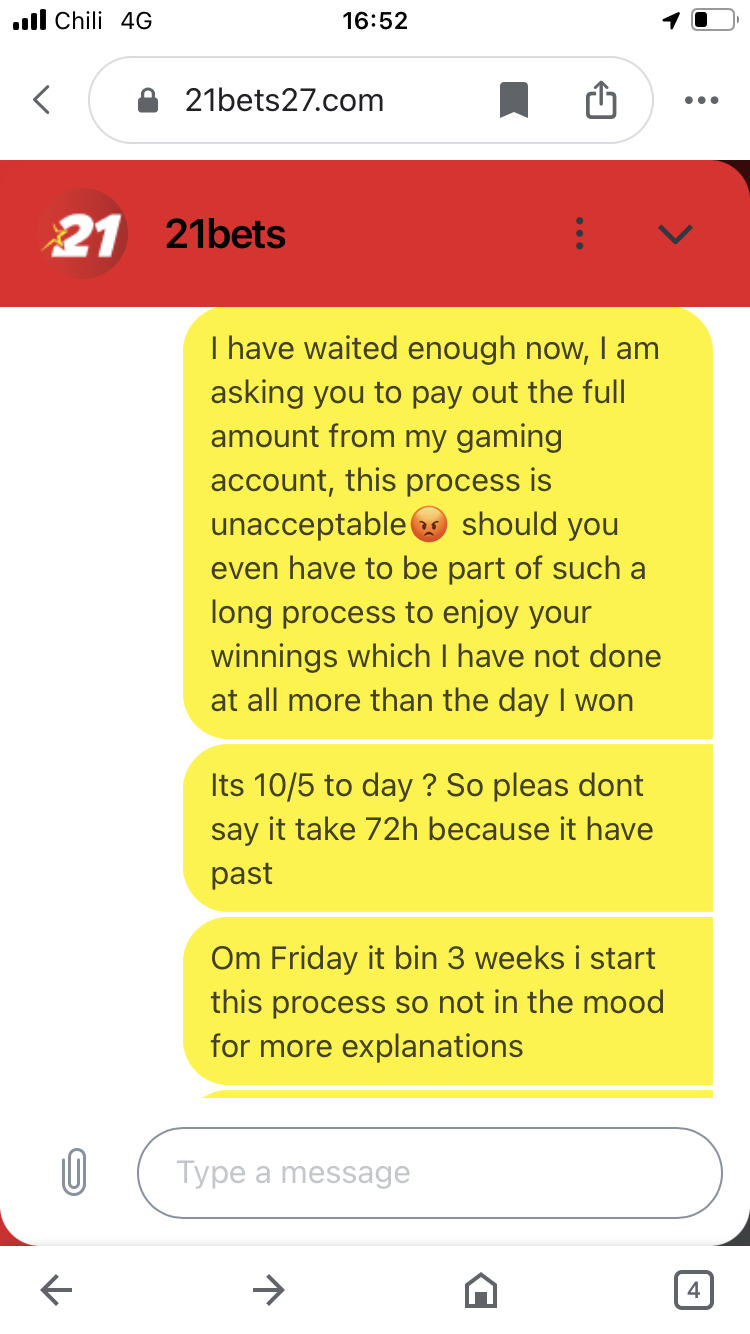
Task: Go back using the top-left browser arrow
Action: pos(41,100)
